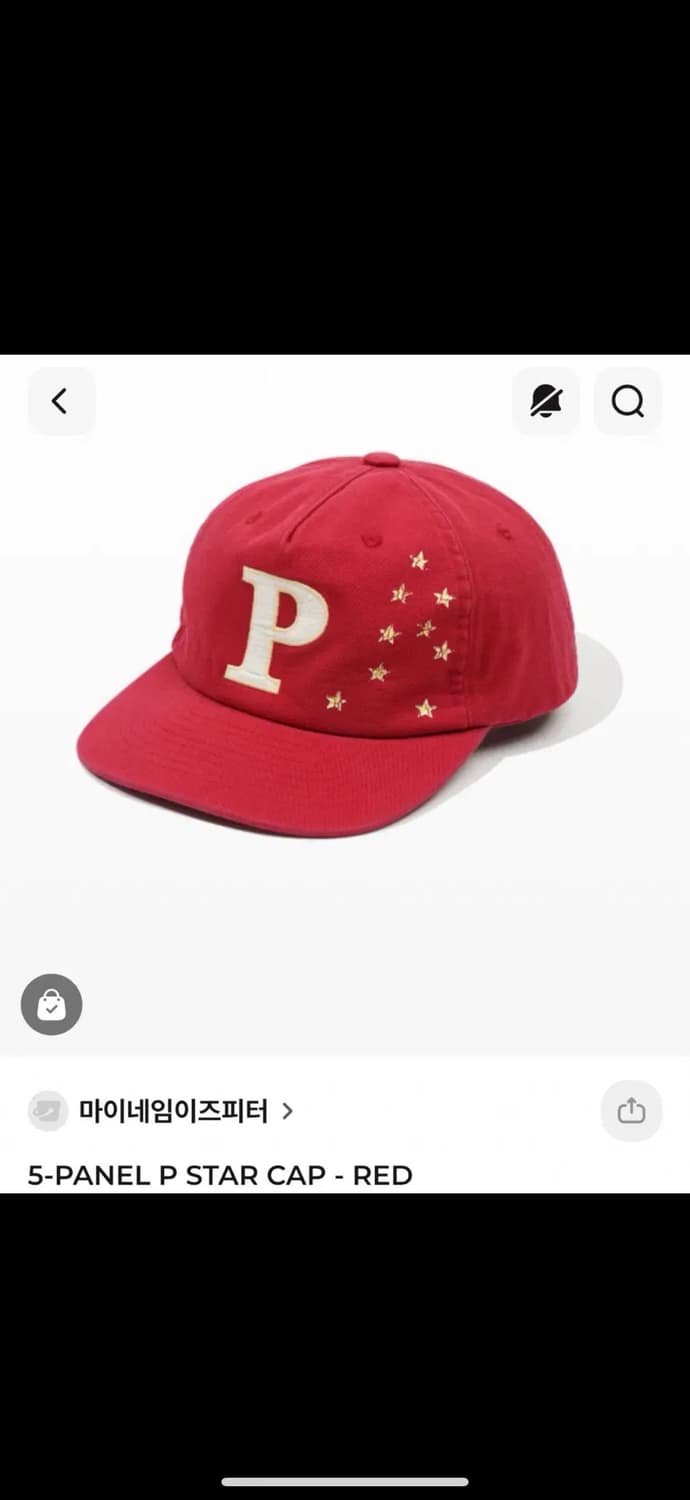The height and width of the screenshot is (1500, 690).
Task: Share this red P star cap
Action: pos(631,1111)
